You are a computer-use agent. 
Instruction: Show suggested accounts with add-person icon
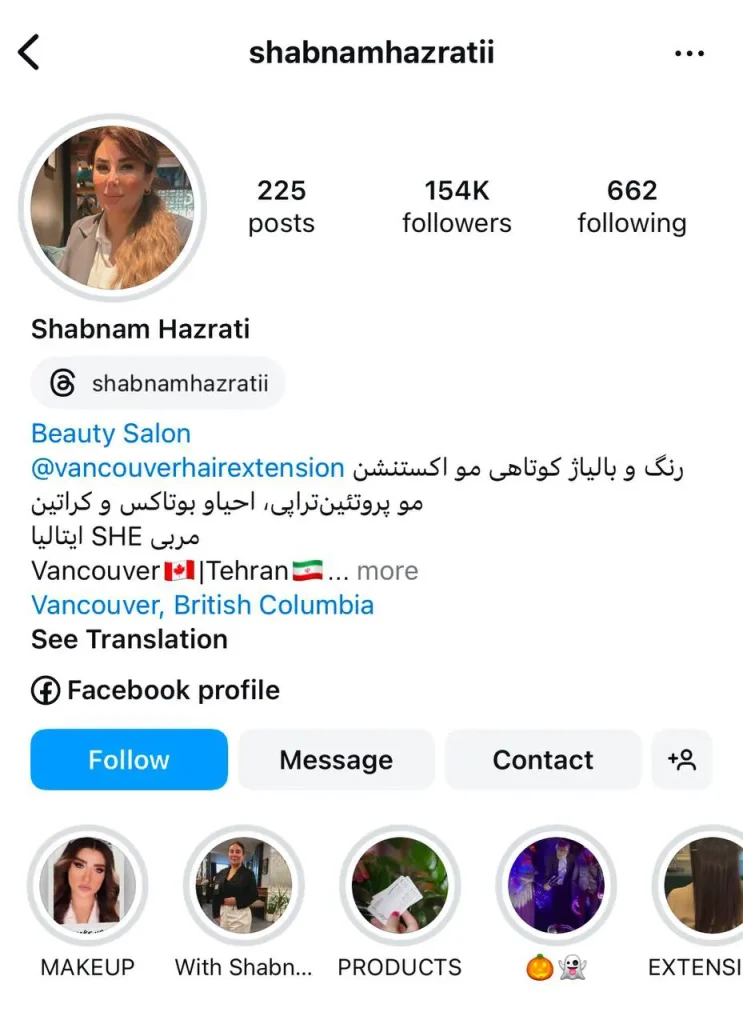[682, 760]
